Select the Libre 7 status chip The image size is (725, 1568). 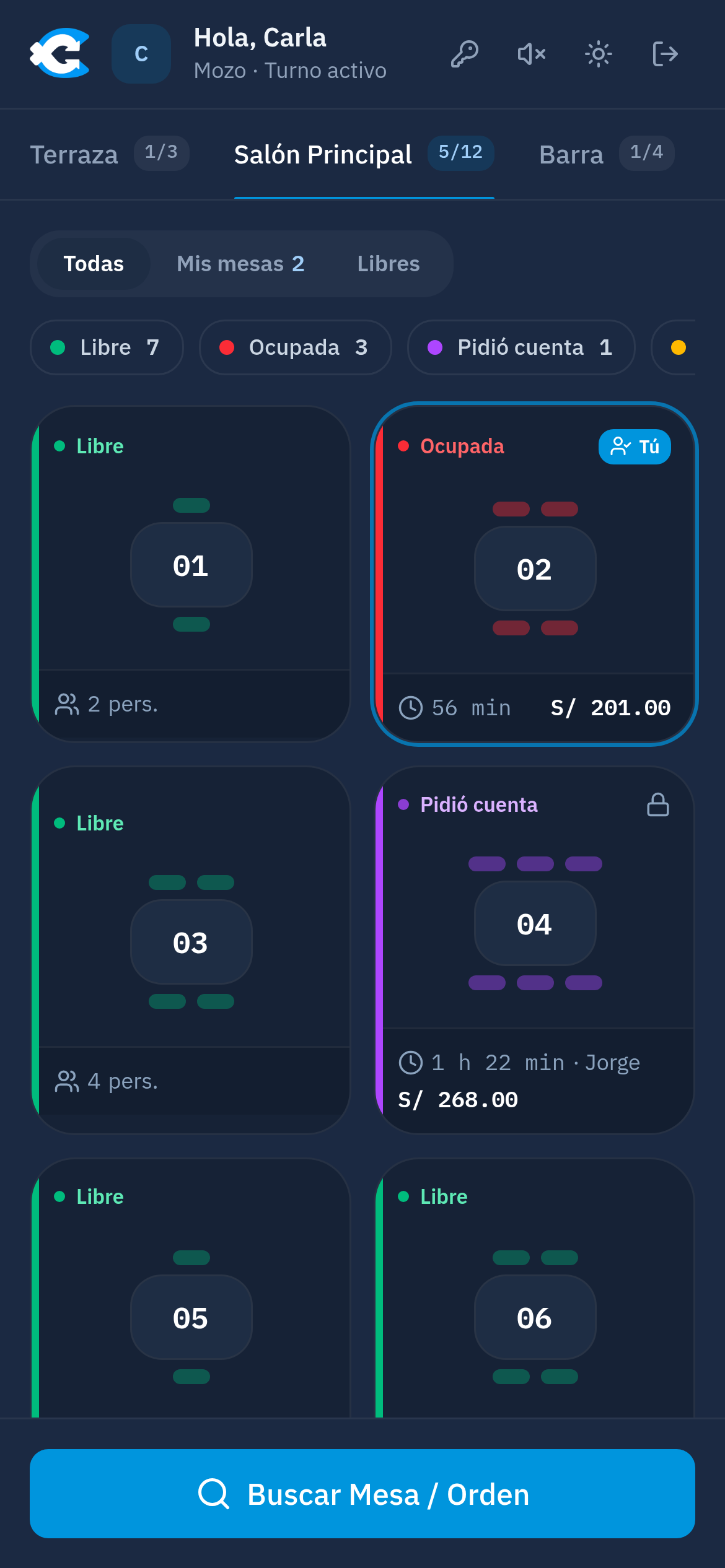pyautogui.click(x=107, y=347)
